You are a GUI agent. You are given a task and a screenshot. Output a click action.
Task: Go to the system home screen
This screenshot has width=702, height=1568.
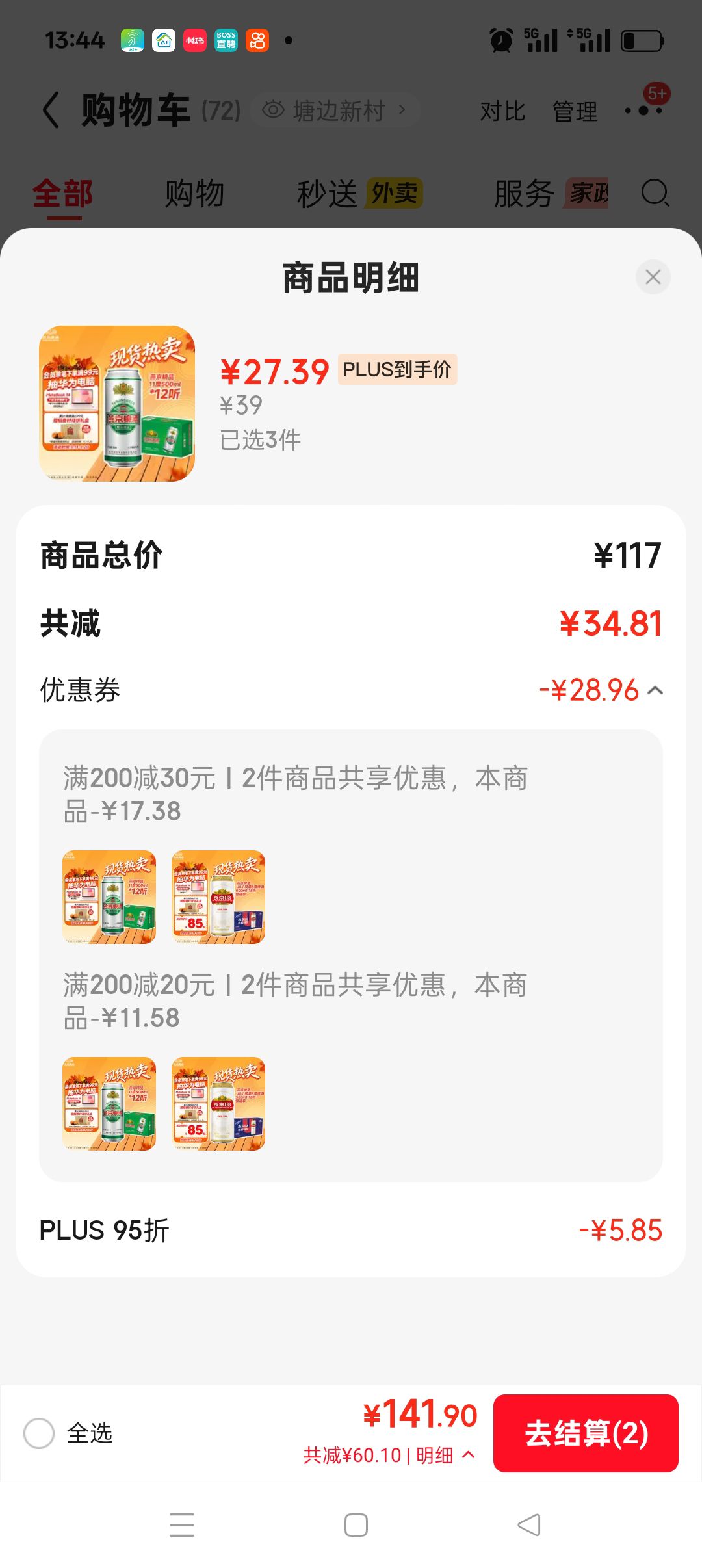coord(356,1525)
